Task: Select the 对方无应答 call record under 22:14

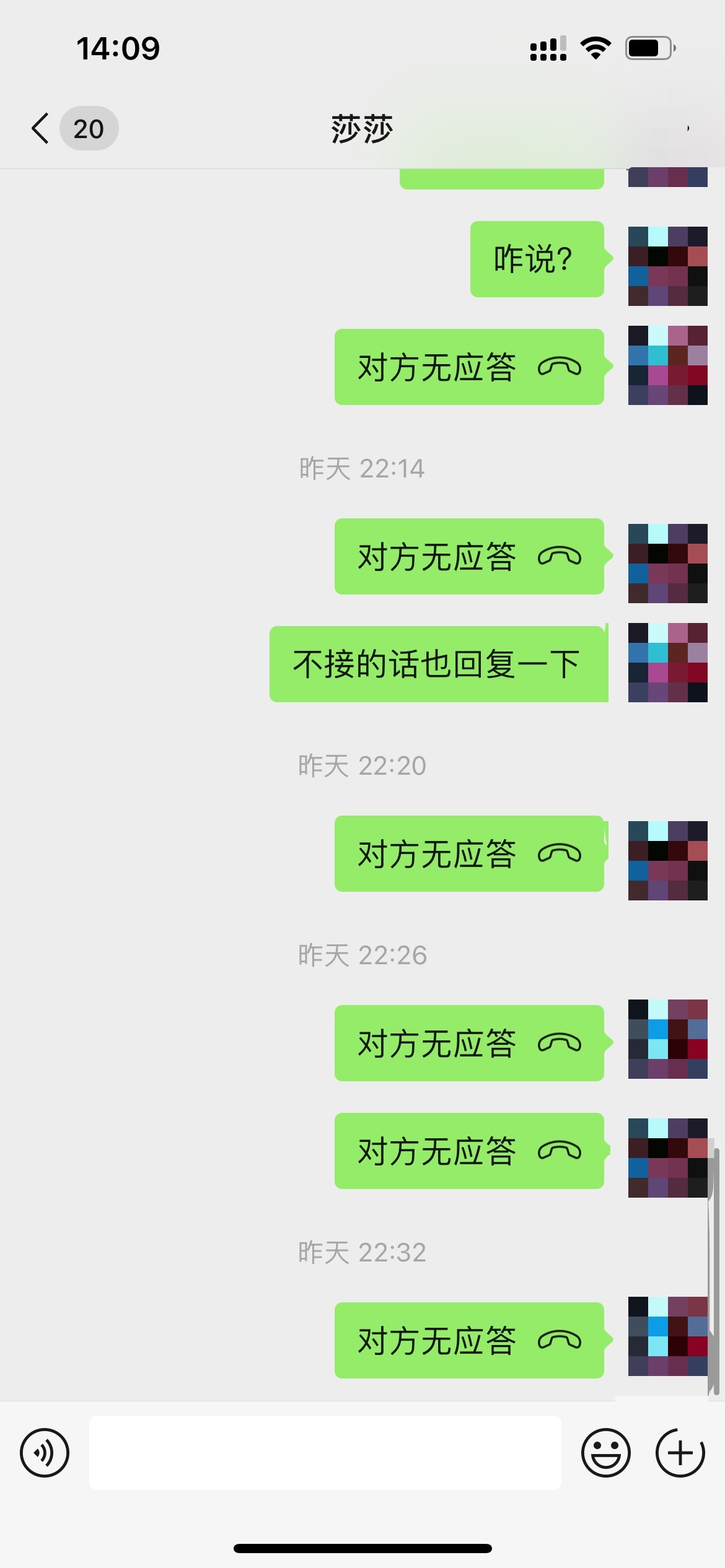Action: [468, 556]
